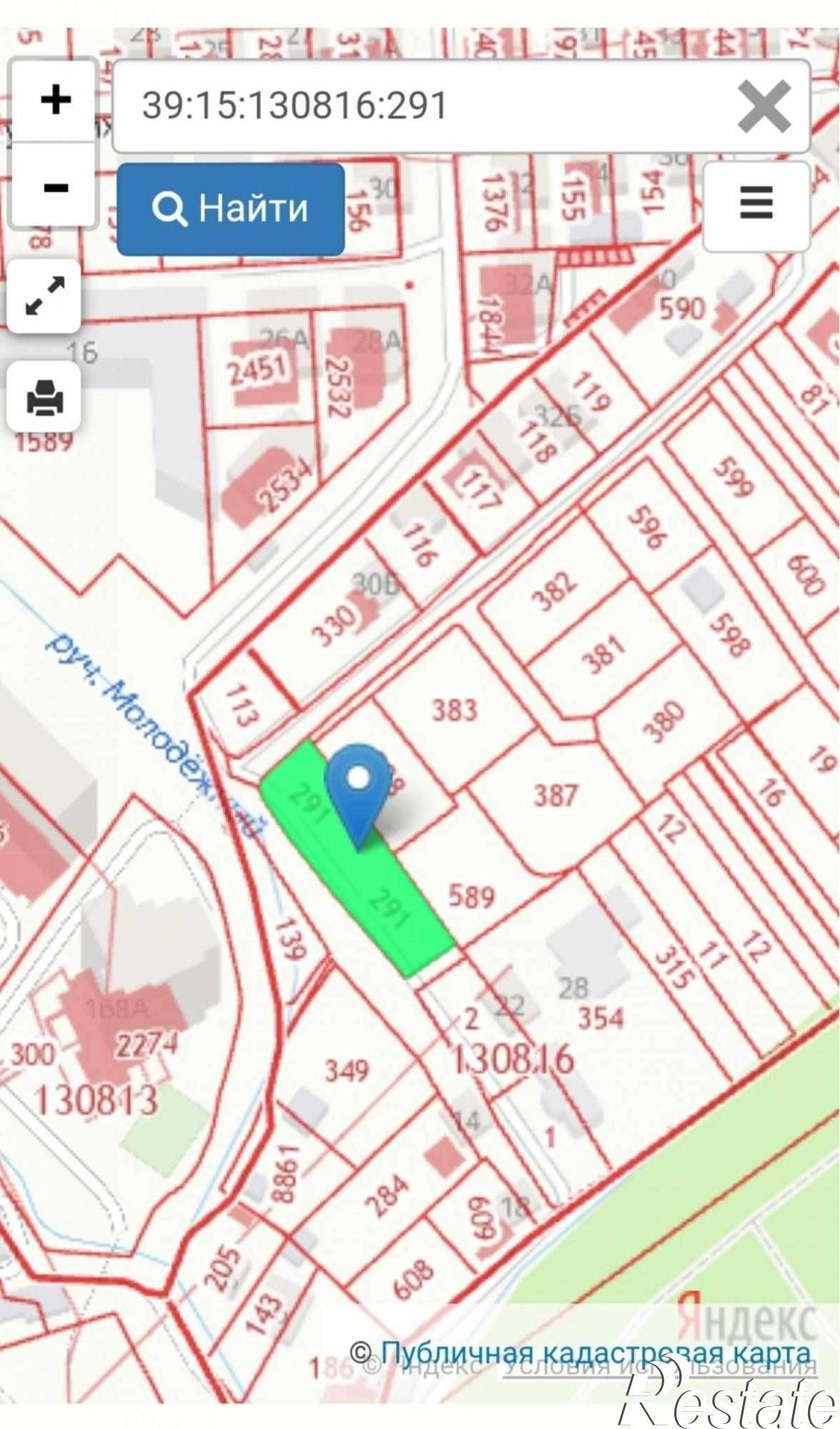Expand map to fullscreen
Viewport: 840px width, 1429px height.
[44, 296]
